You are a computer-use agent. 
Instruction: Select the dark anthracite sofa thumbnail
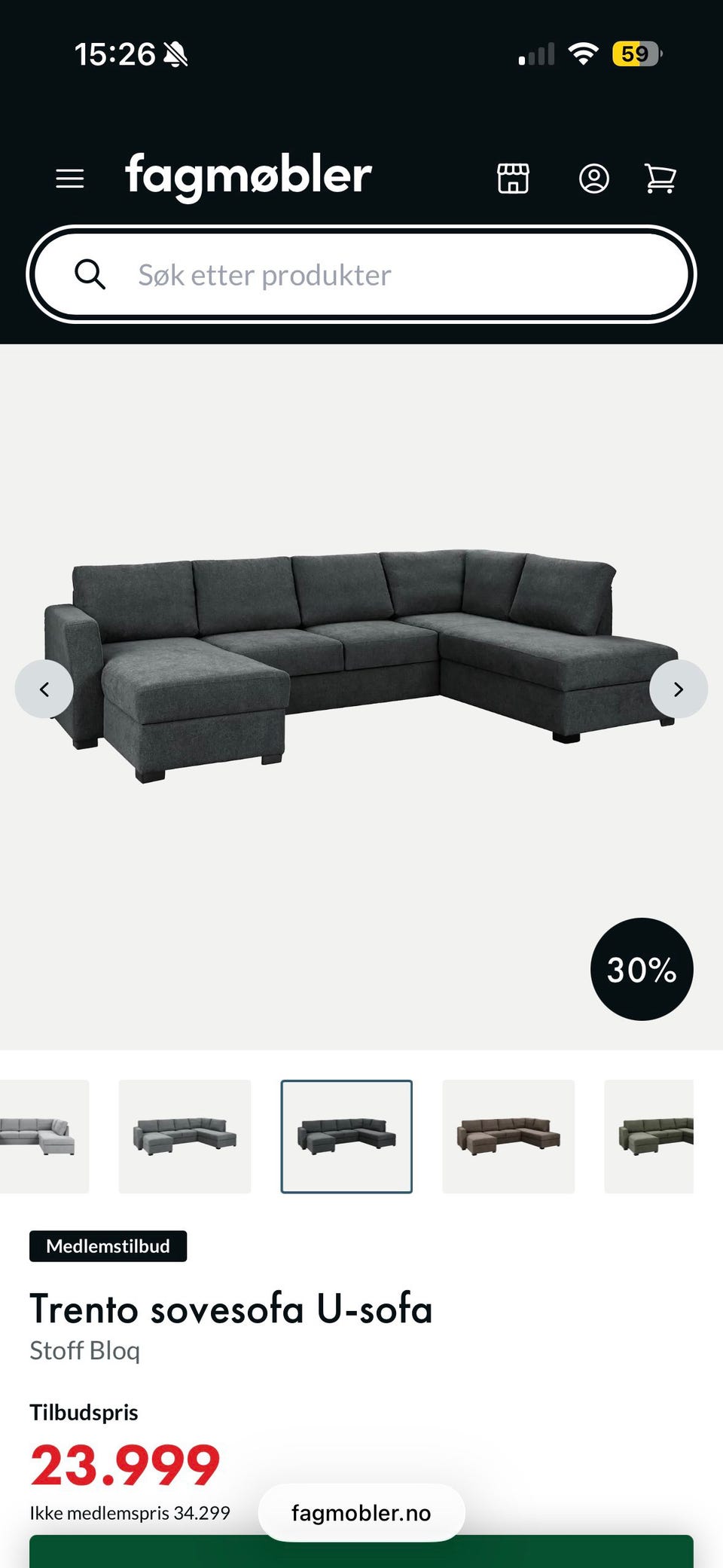pos(346,1136)
